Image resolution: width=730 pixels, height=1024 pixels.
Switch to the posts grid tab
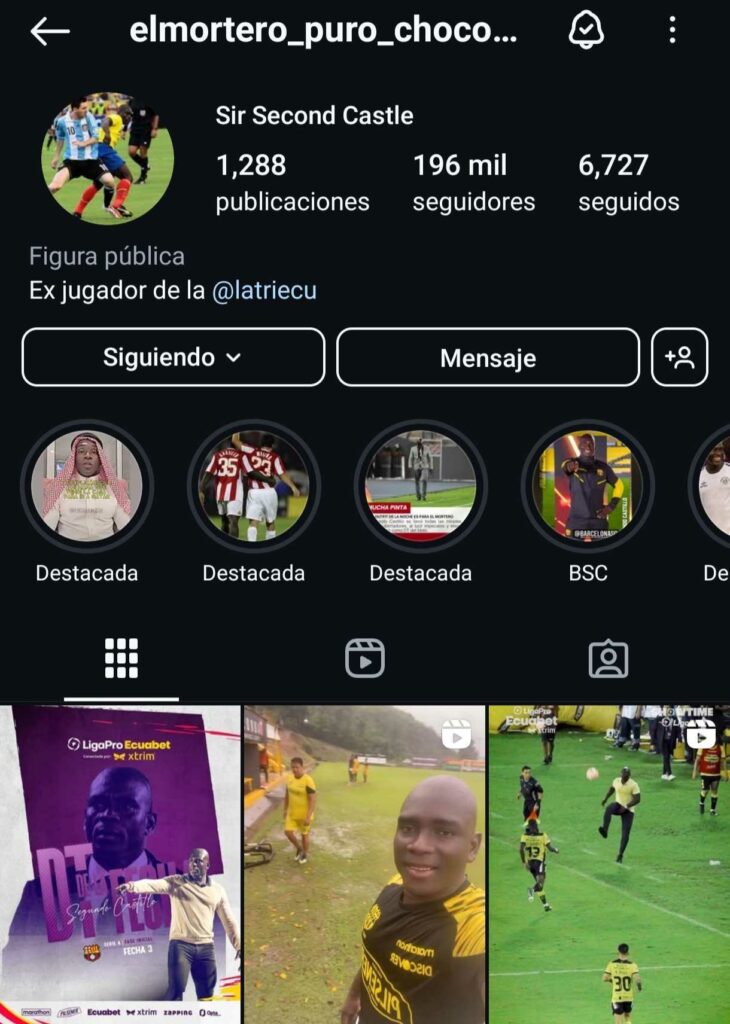click(121, 659)
